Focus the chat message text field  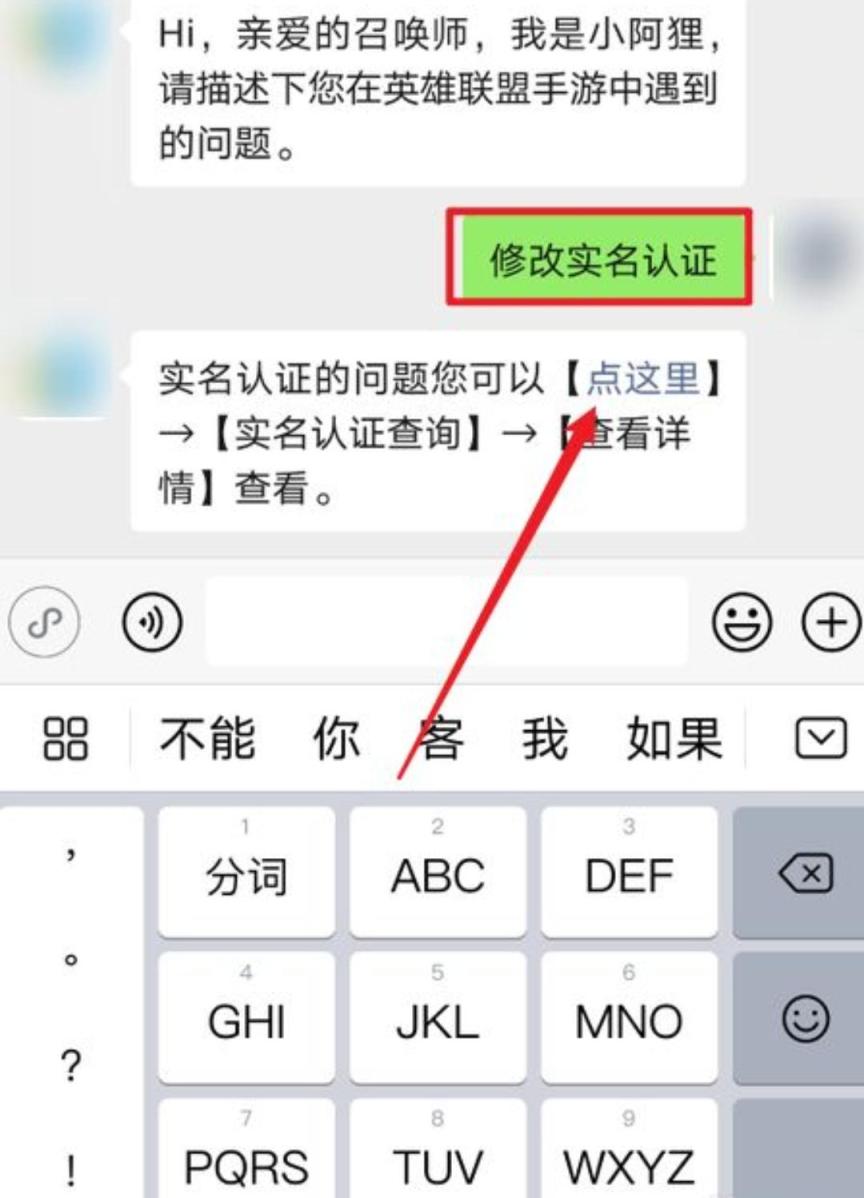(446, 622)
